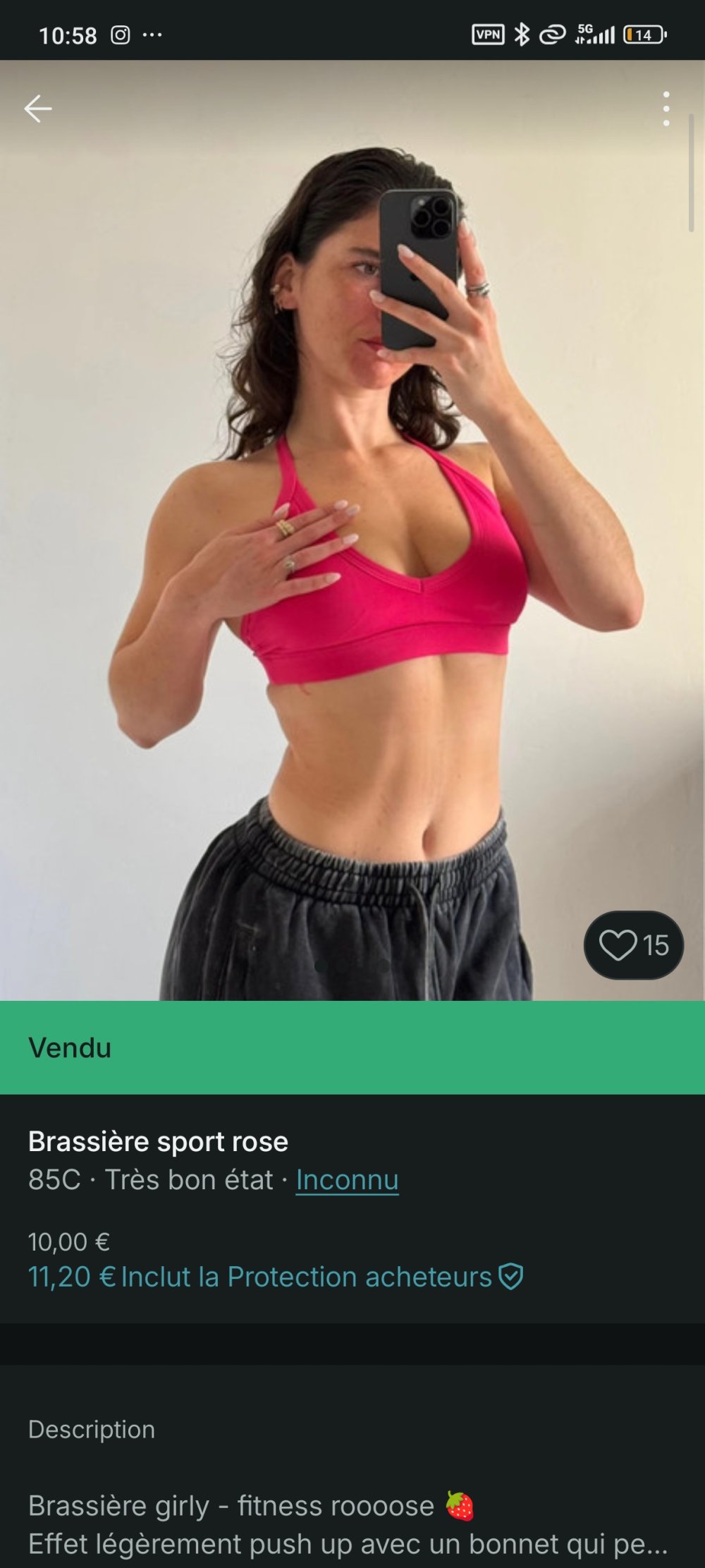Click 'Inclut la Protection acheteurs' link
This screenshot has height=1568, width=705.
point(303,1275)
